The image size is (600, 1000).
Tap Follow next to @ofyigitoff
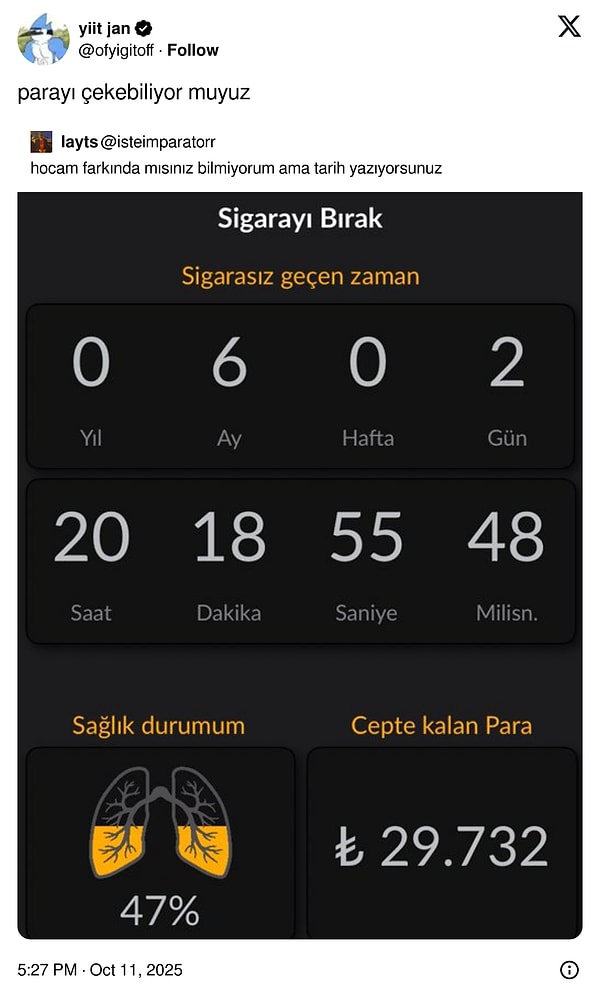[193, 50]
